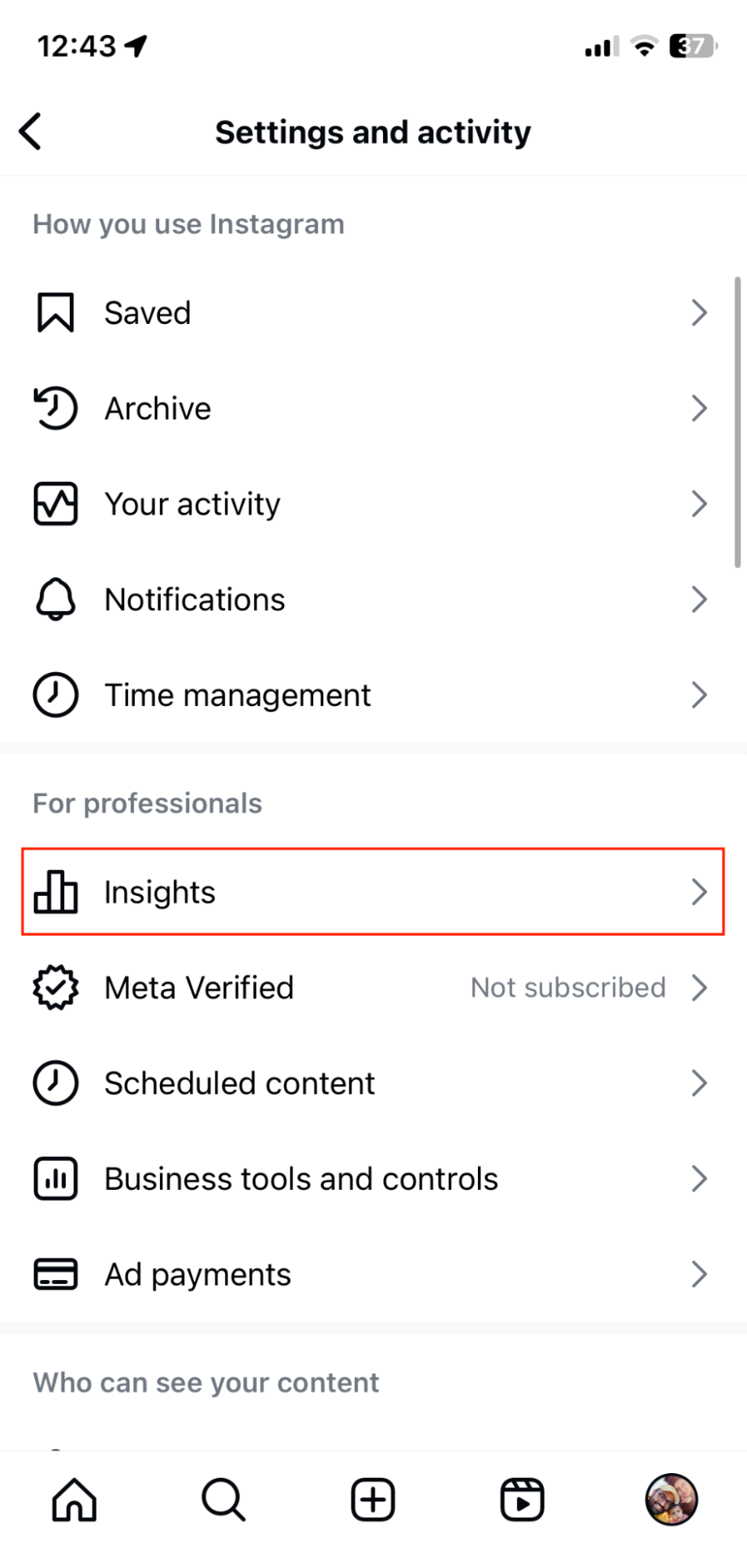Open Time management

(373, 696)
